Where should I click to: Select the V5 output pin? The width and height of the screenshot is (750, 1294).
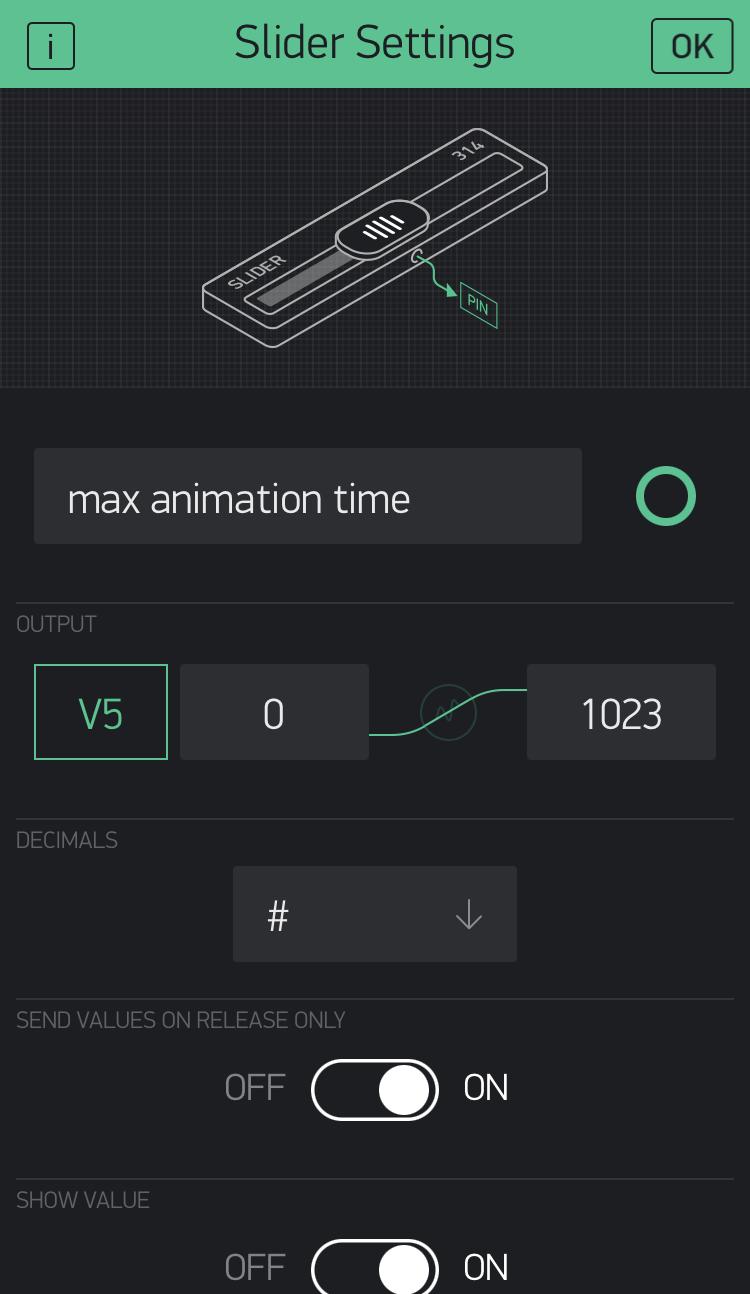pyautogui.click(x=101, y=712)
